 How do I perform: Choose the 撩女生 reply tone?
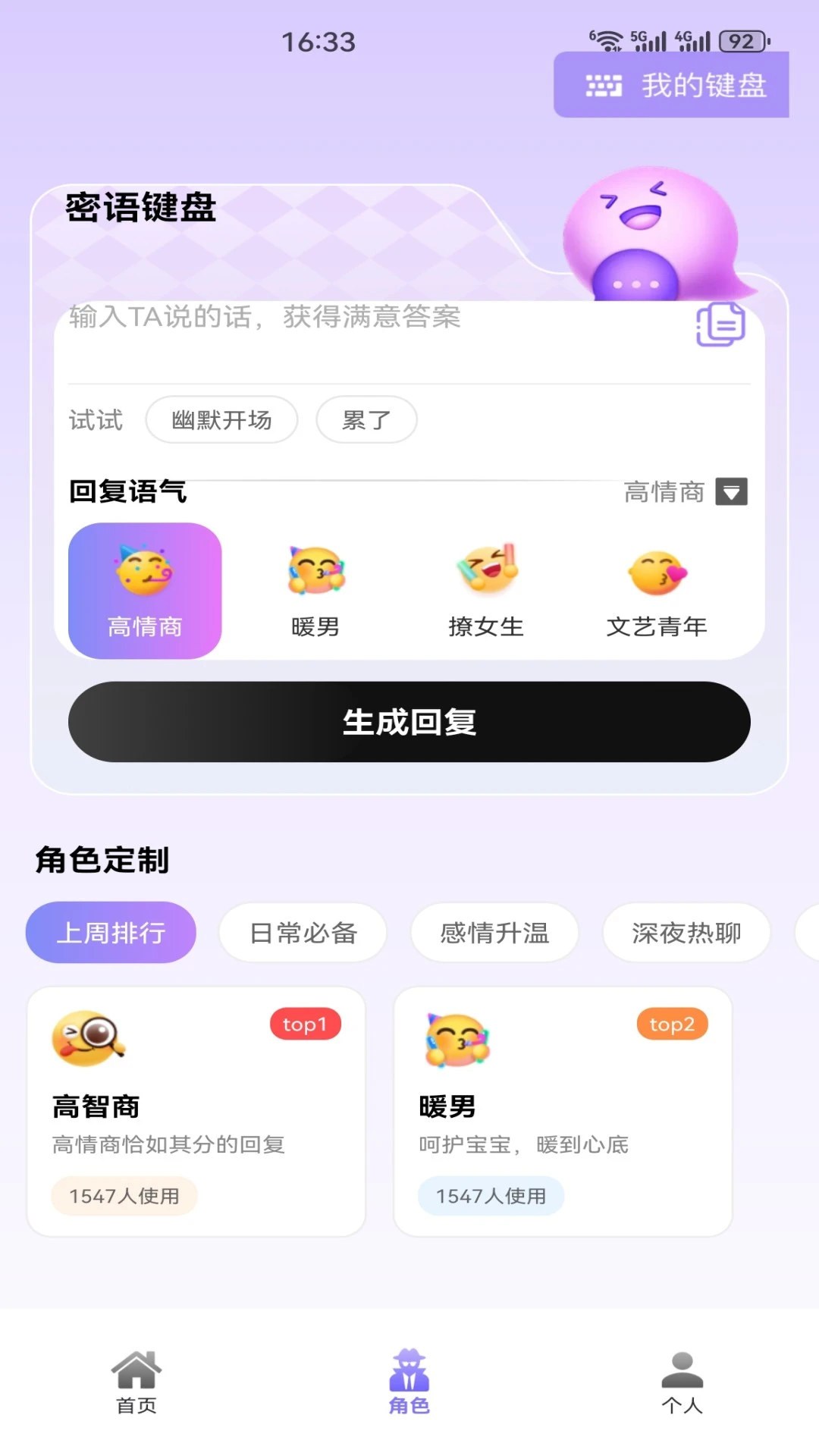pos(486,591)
